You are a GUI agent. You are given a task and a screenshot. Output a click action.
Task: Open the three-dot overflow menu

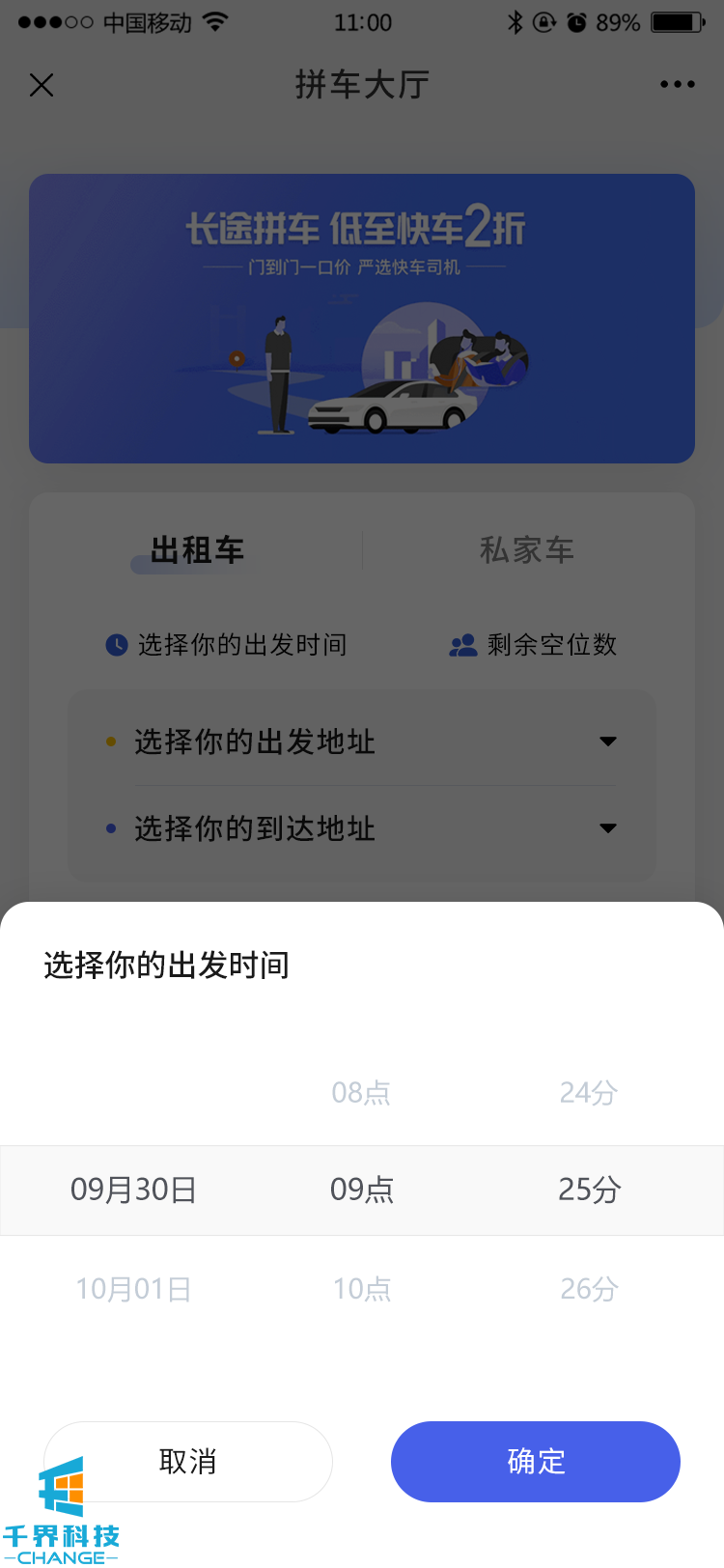pos(677,85)
